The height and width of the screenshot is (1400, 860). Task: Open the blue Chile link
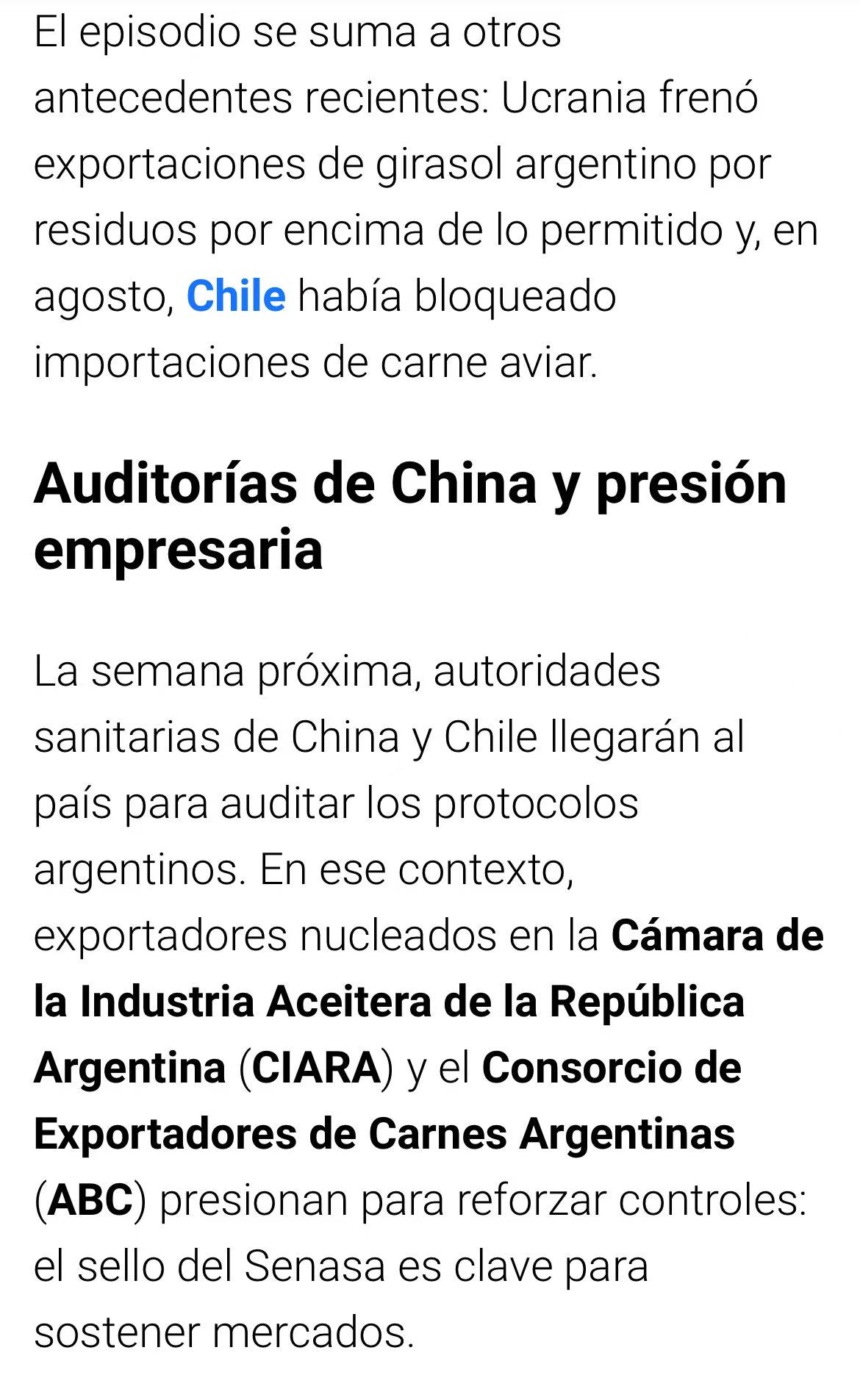point(236,296)
